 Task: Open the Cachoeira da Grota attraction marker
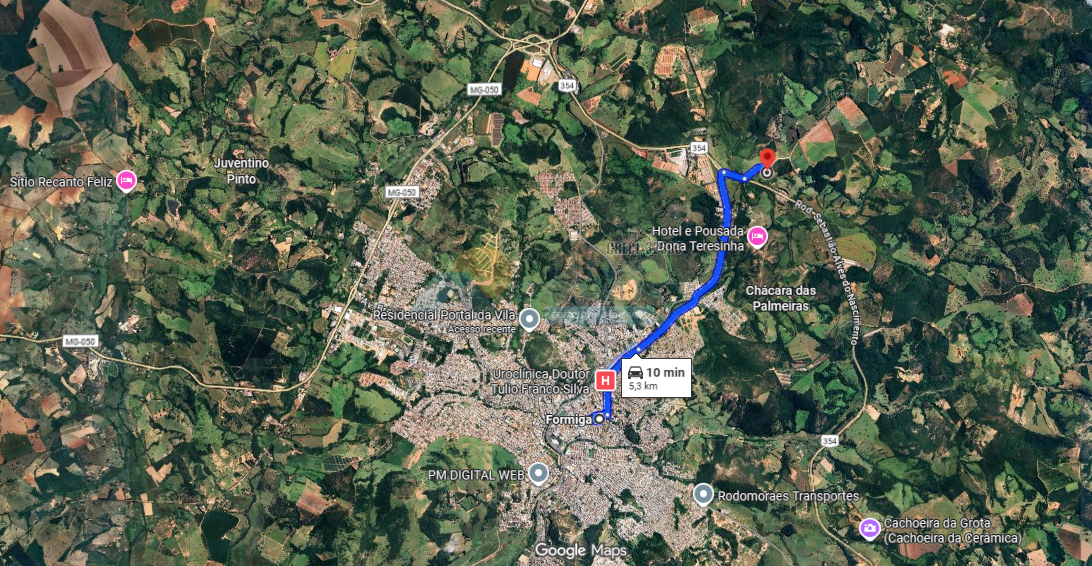[869, 527]
